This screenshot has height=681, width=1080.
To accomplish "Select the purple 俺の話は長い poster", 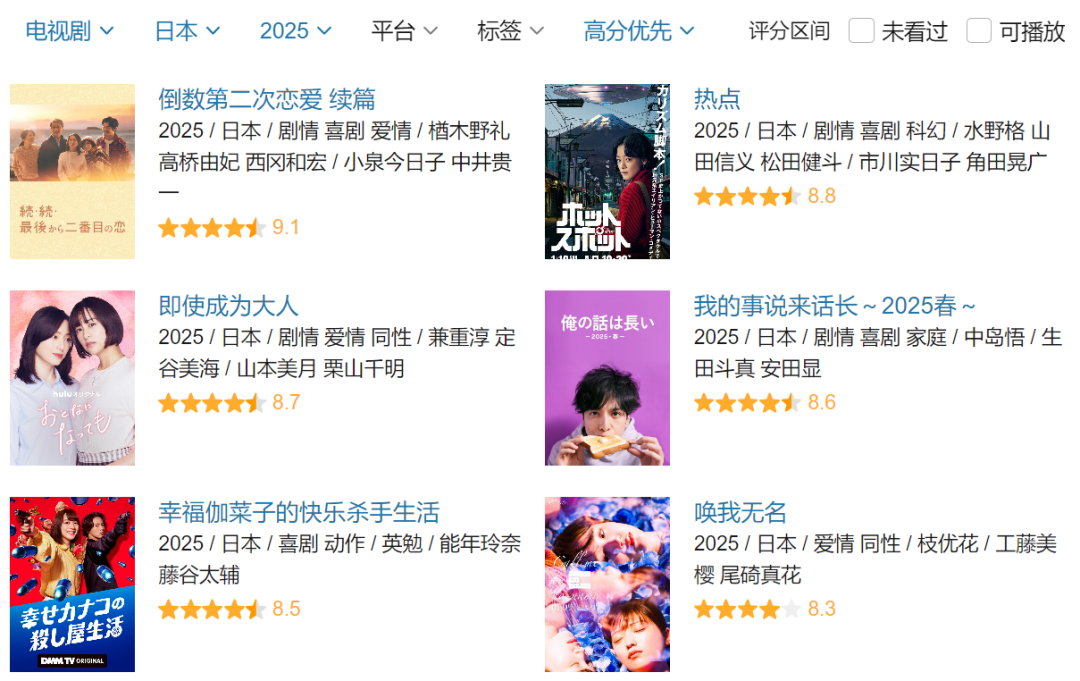I will pos(607,378).
